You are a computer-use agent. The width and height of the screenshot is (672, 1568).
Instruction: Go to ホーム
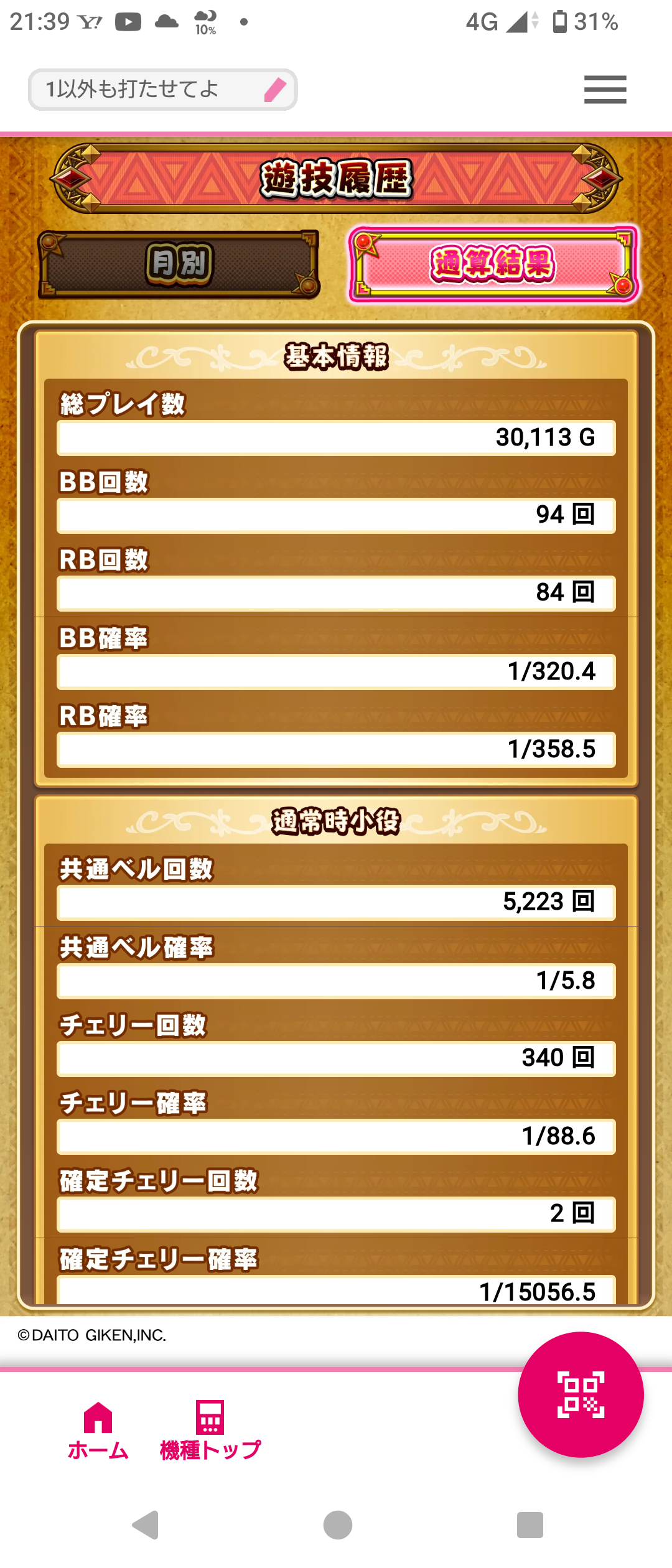[98, 1430]
